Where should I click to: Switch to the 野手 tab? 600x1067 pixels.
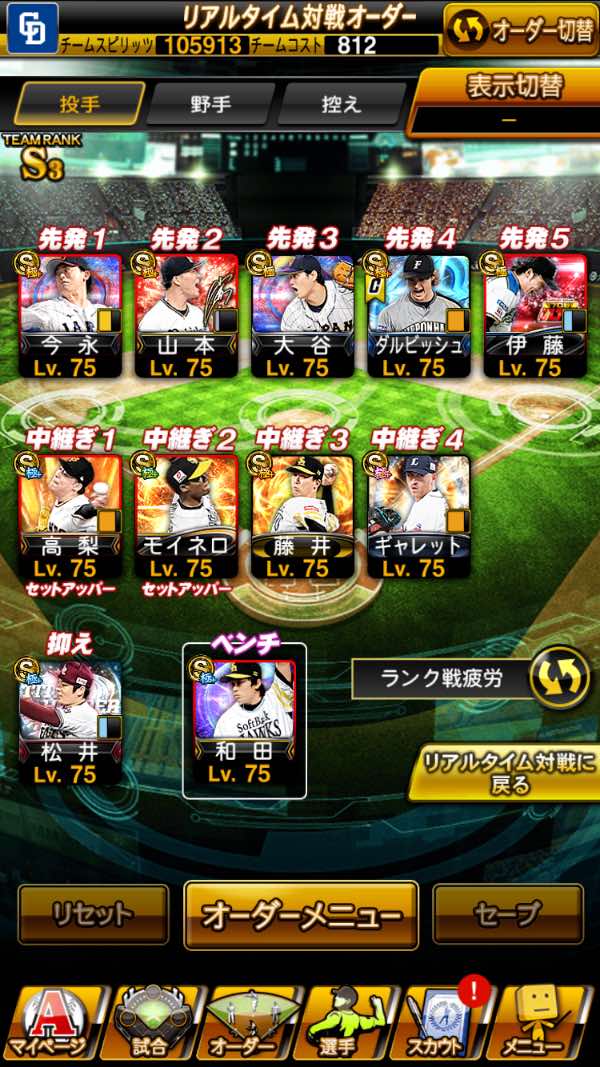(x=210, y=104)
